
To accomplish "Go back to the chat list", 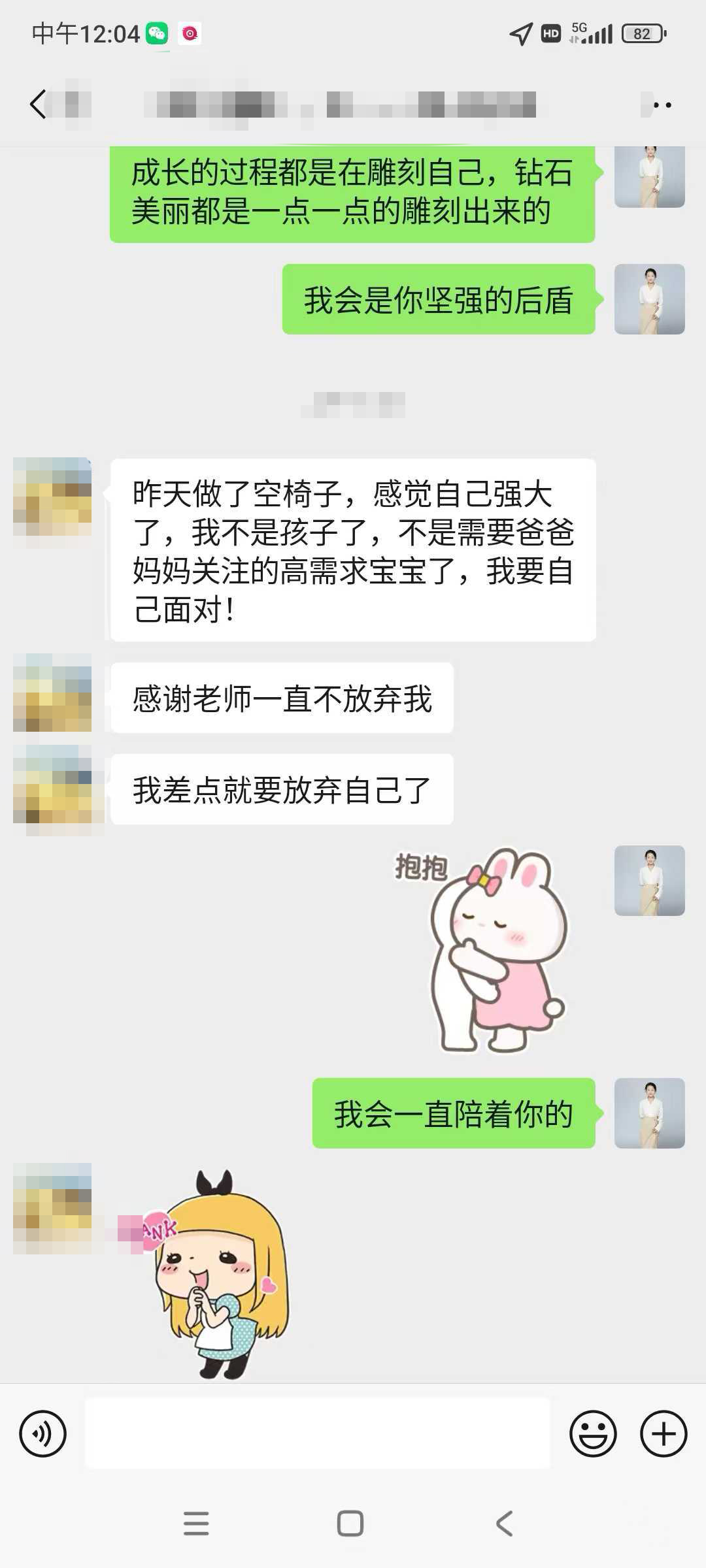I will click(38, 105).
